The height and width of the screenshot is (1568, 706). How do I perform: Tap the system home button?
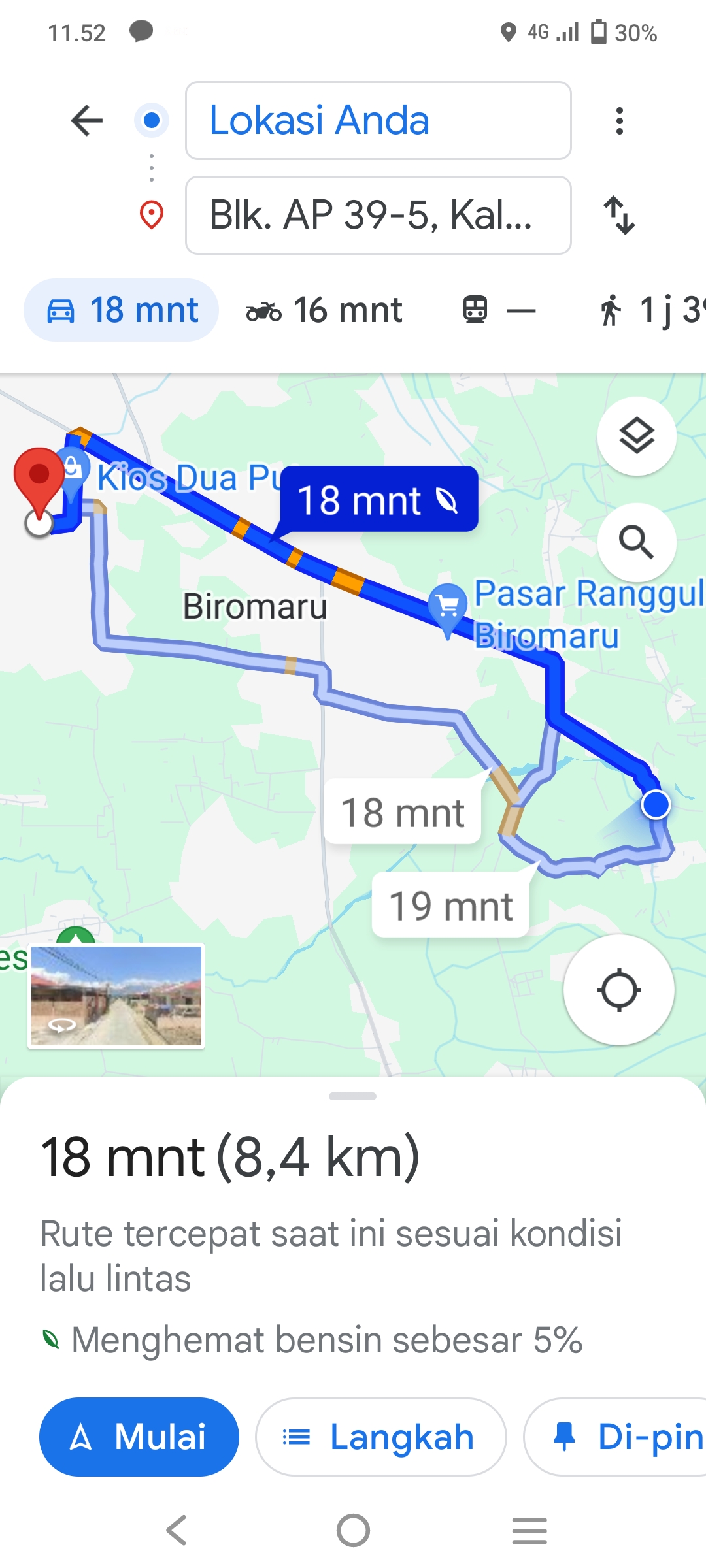[353, 1530]
